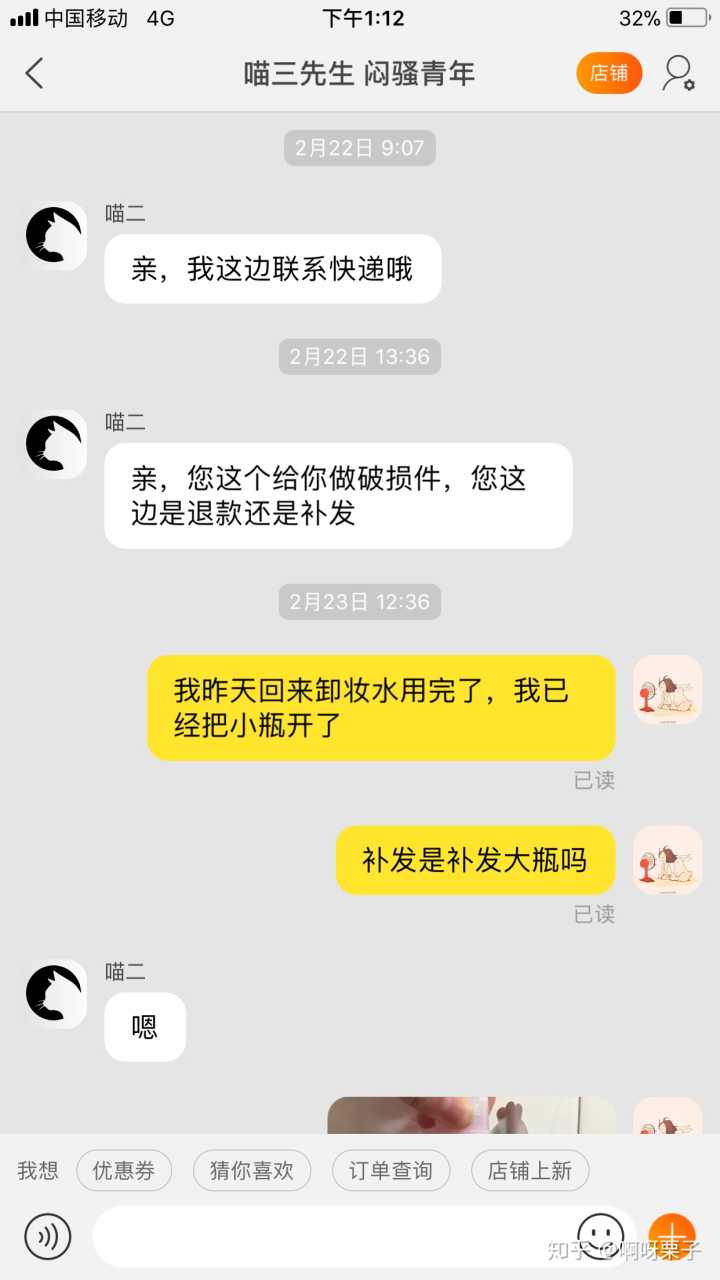Image resolution: width=720 pixels, height=1280 pixels.
Task: Open the photo sent in chat
Action: click(x=471, y=1115)
